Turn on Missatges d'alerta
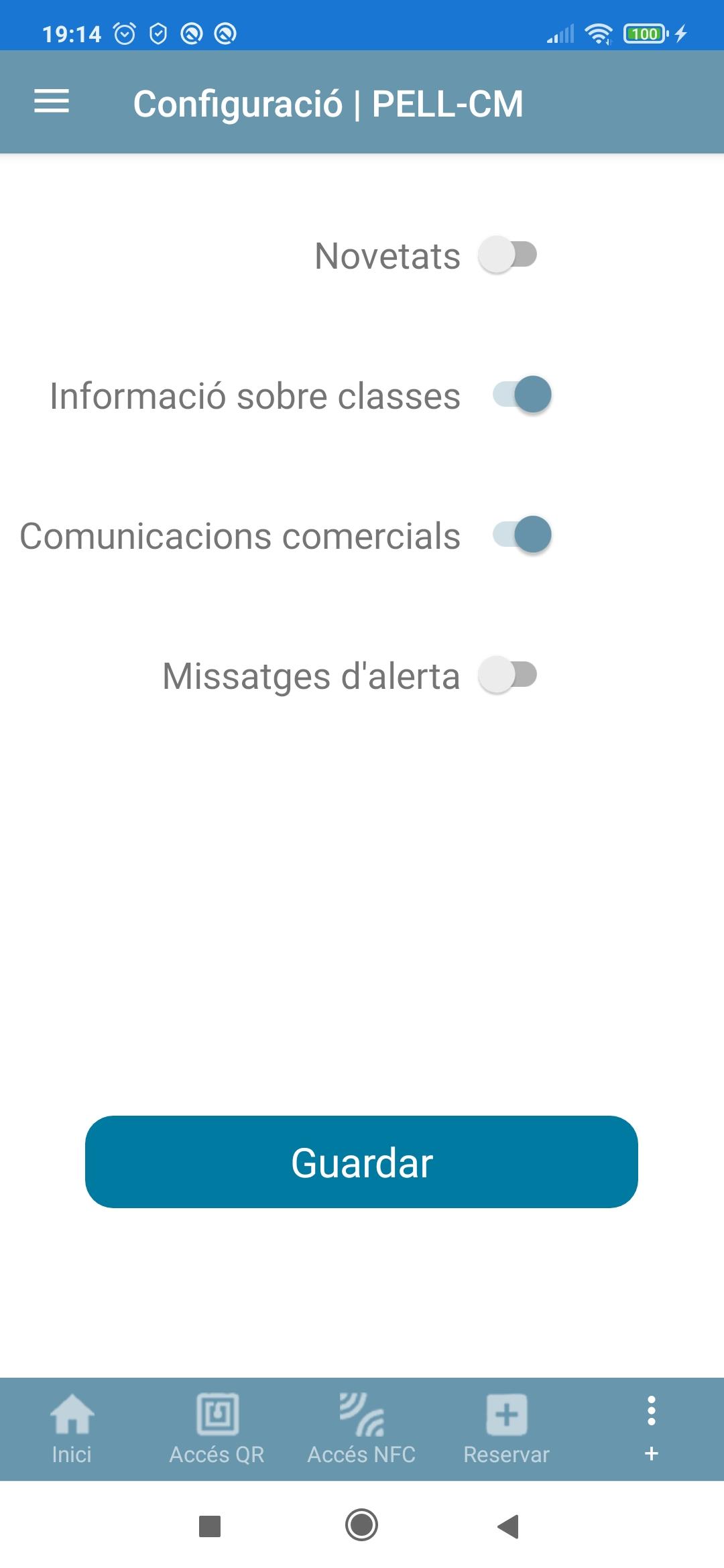The width and height of the screenshot is (724, 1568). click(507, 675)
